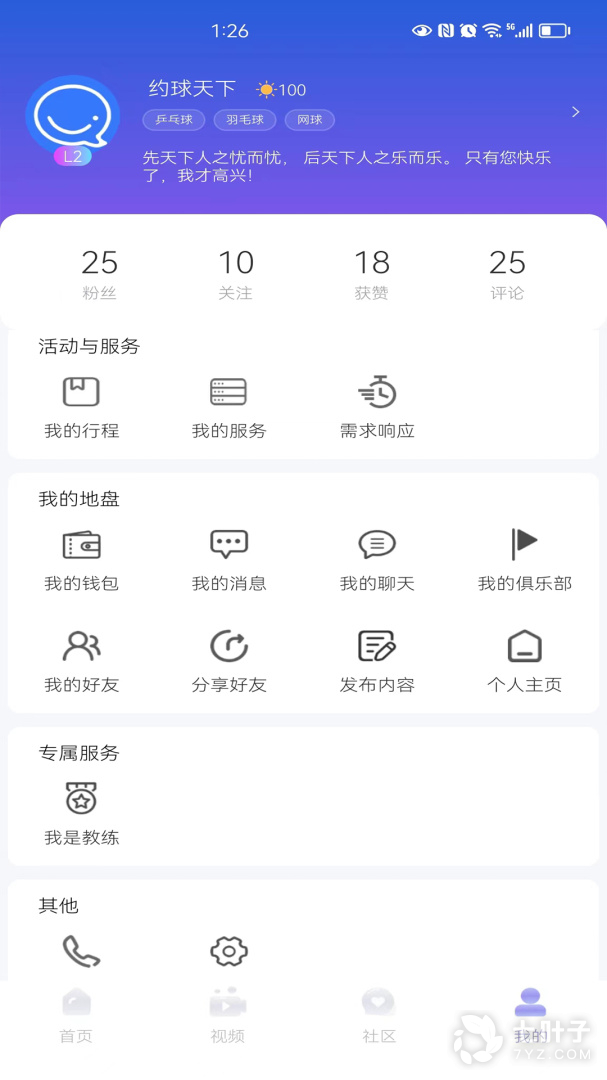The image size is (607, 1080).
Task: Open the profile details chevron arrow
Action: point(575,112)
